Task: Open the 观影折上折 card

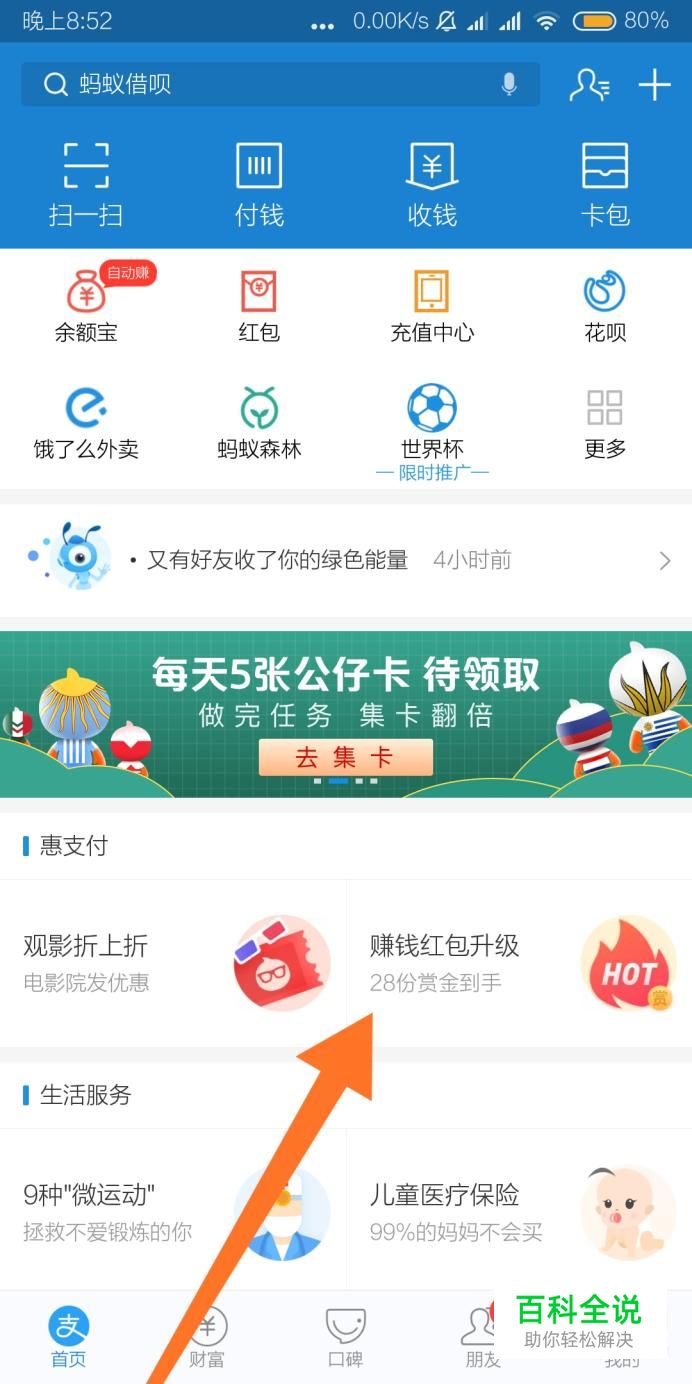Action: tap(173, 963)
